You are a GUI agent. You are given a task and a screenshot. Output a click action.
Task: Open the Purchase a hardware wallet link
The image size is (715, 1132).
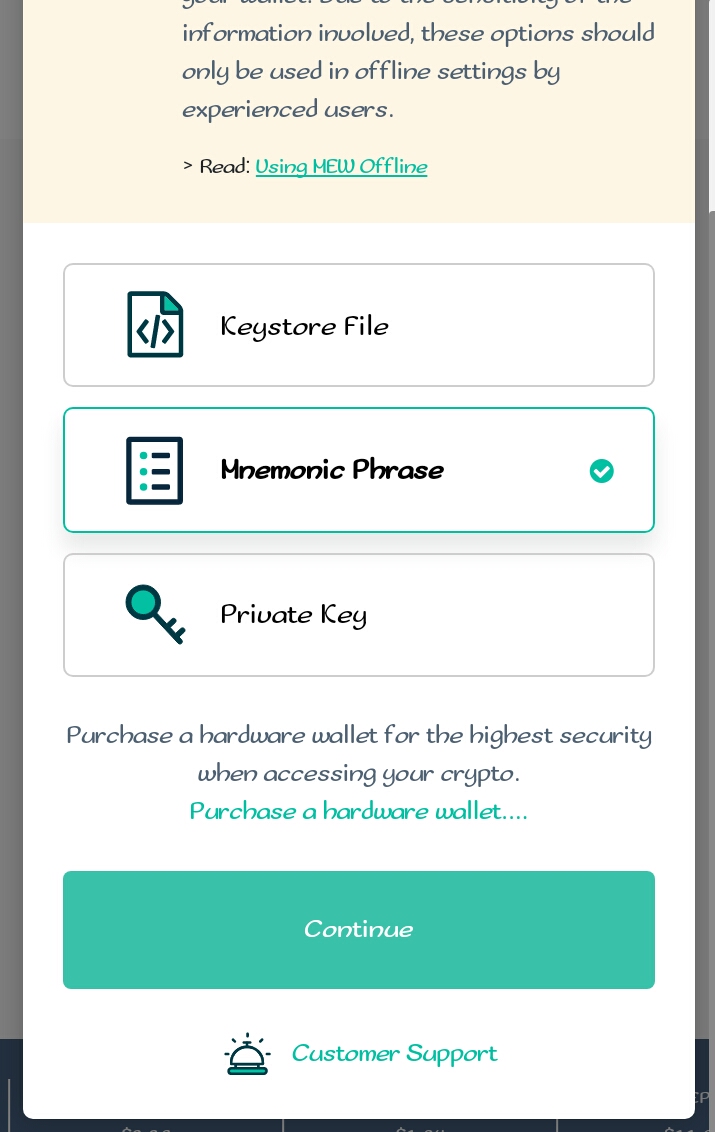359,811
